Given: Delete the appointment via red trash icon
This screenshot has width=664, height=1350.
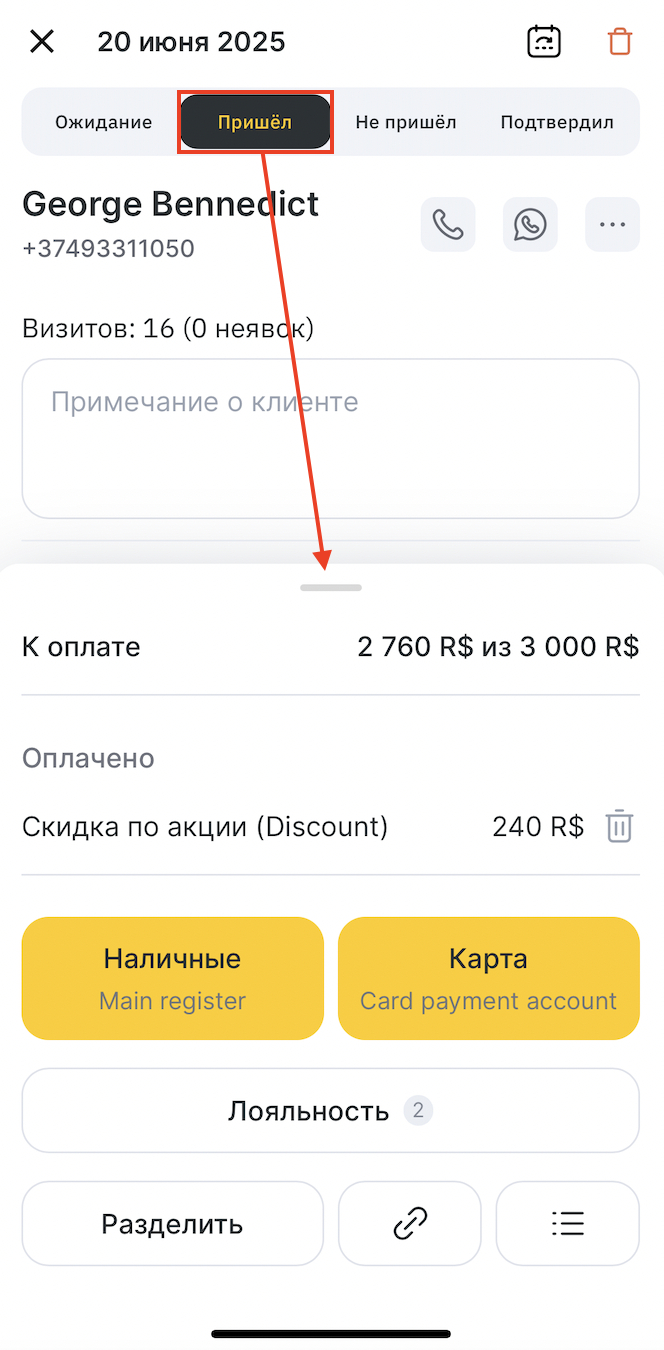Looking at the screenshot, I should click(620, 42).
